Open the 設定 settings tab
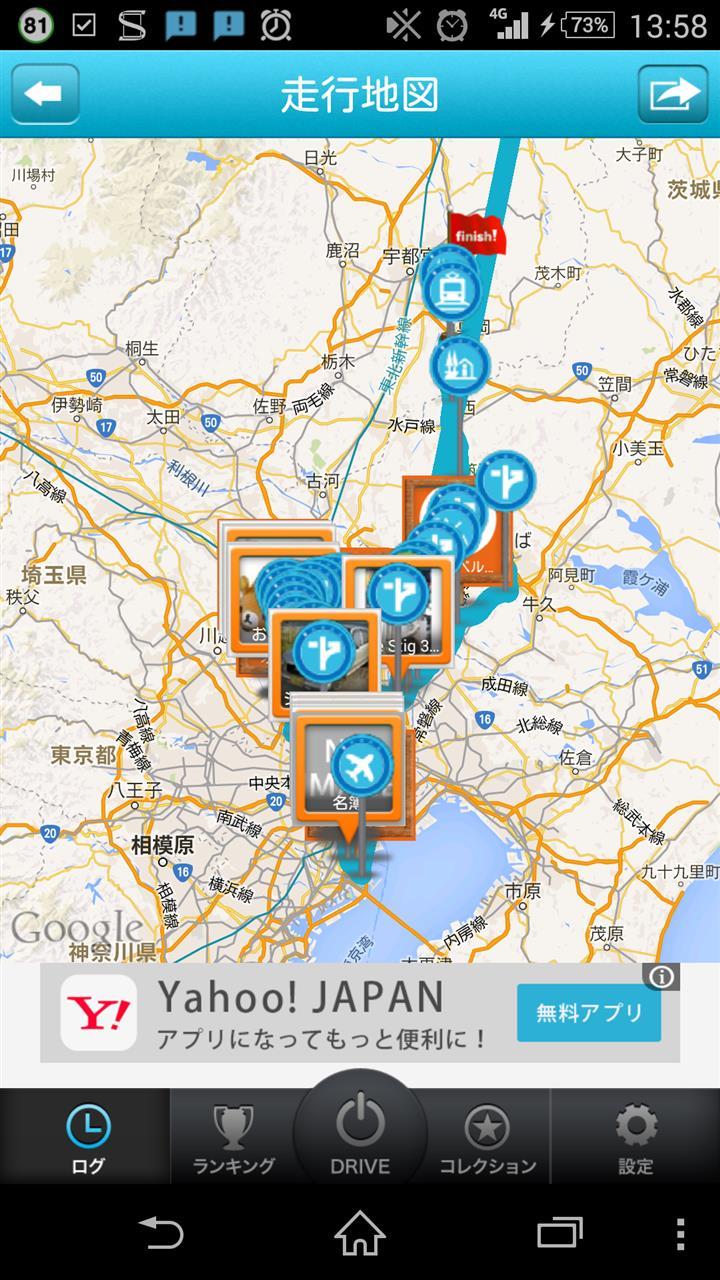720x1280 pixels. click(x=636, y=1137)
